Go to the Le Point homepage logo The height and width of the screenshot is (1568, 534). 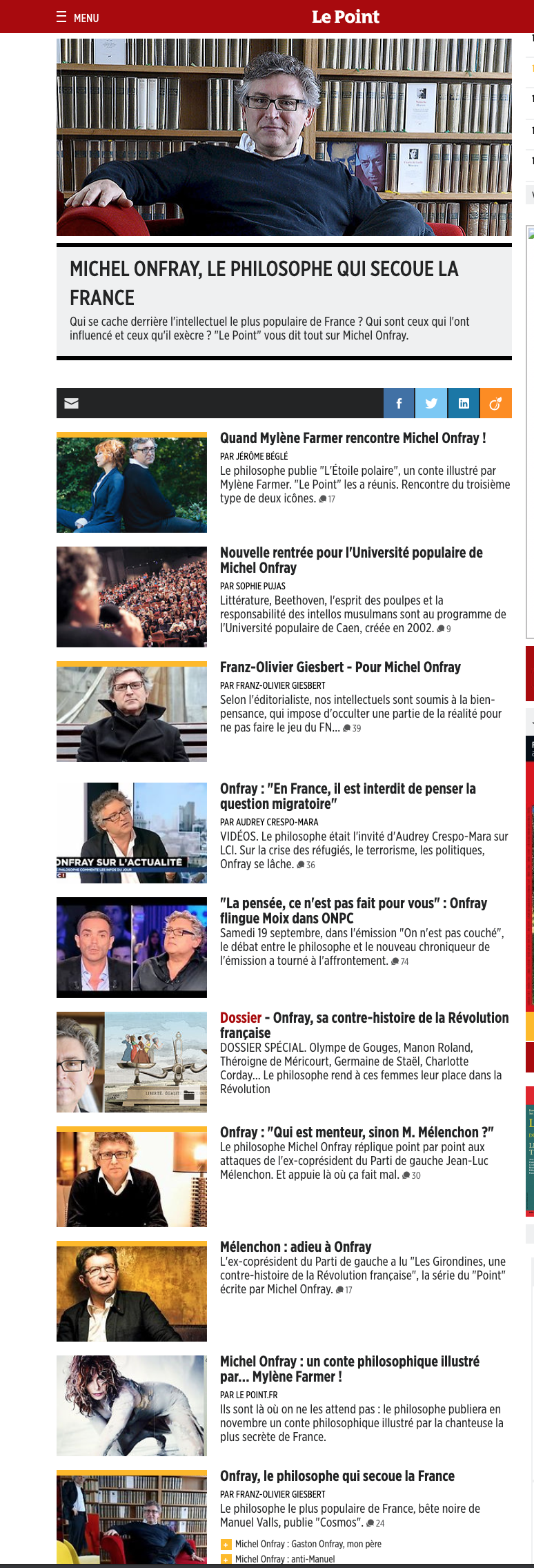coord(345,17)
